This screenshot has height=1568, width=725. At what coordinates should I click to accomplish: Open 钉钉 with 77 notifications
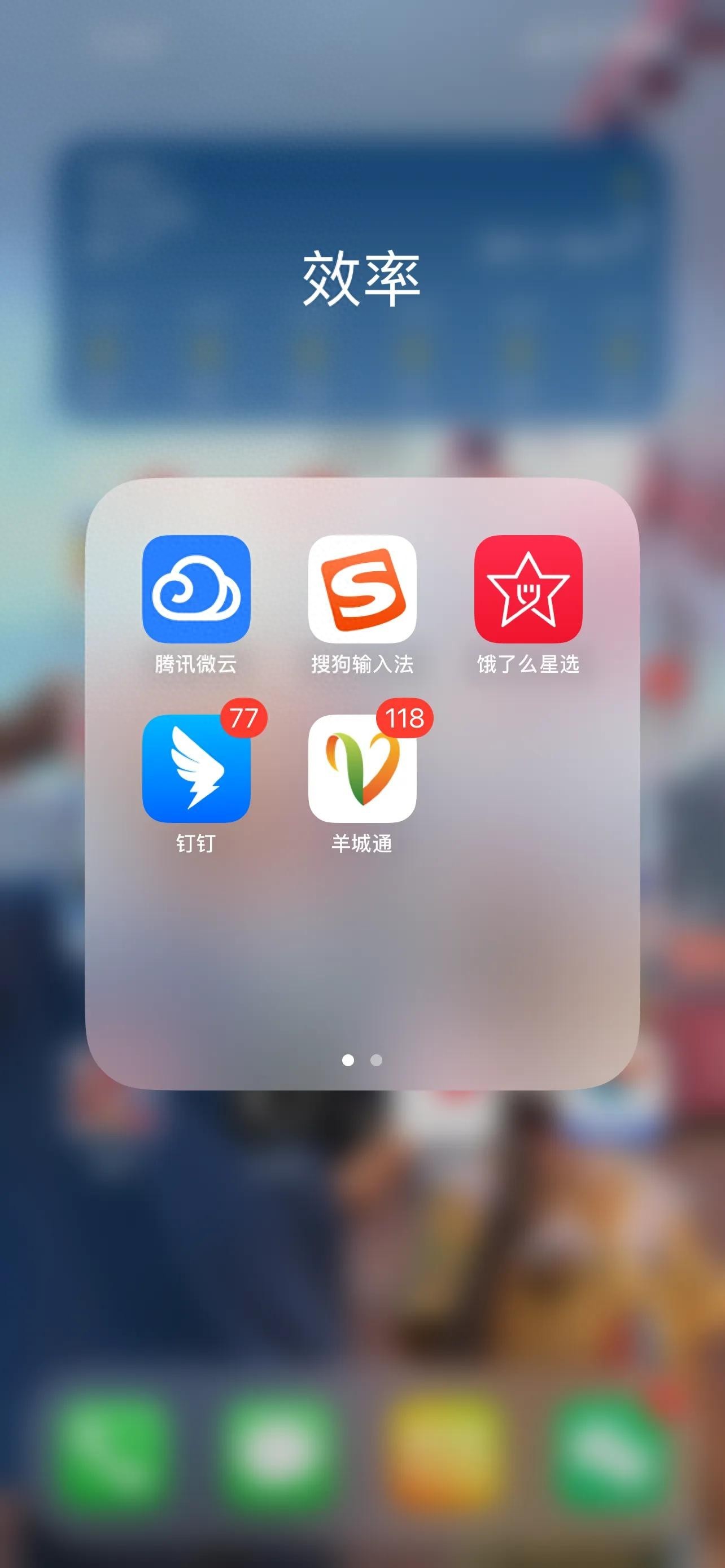(196, 768)
